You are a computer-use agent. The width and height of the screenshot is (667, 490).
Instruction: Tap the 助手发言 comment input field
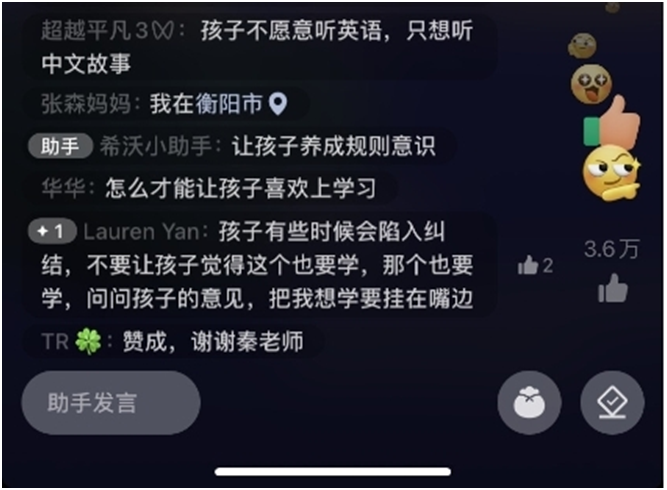110,403
